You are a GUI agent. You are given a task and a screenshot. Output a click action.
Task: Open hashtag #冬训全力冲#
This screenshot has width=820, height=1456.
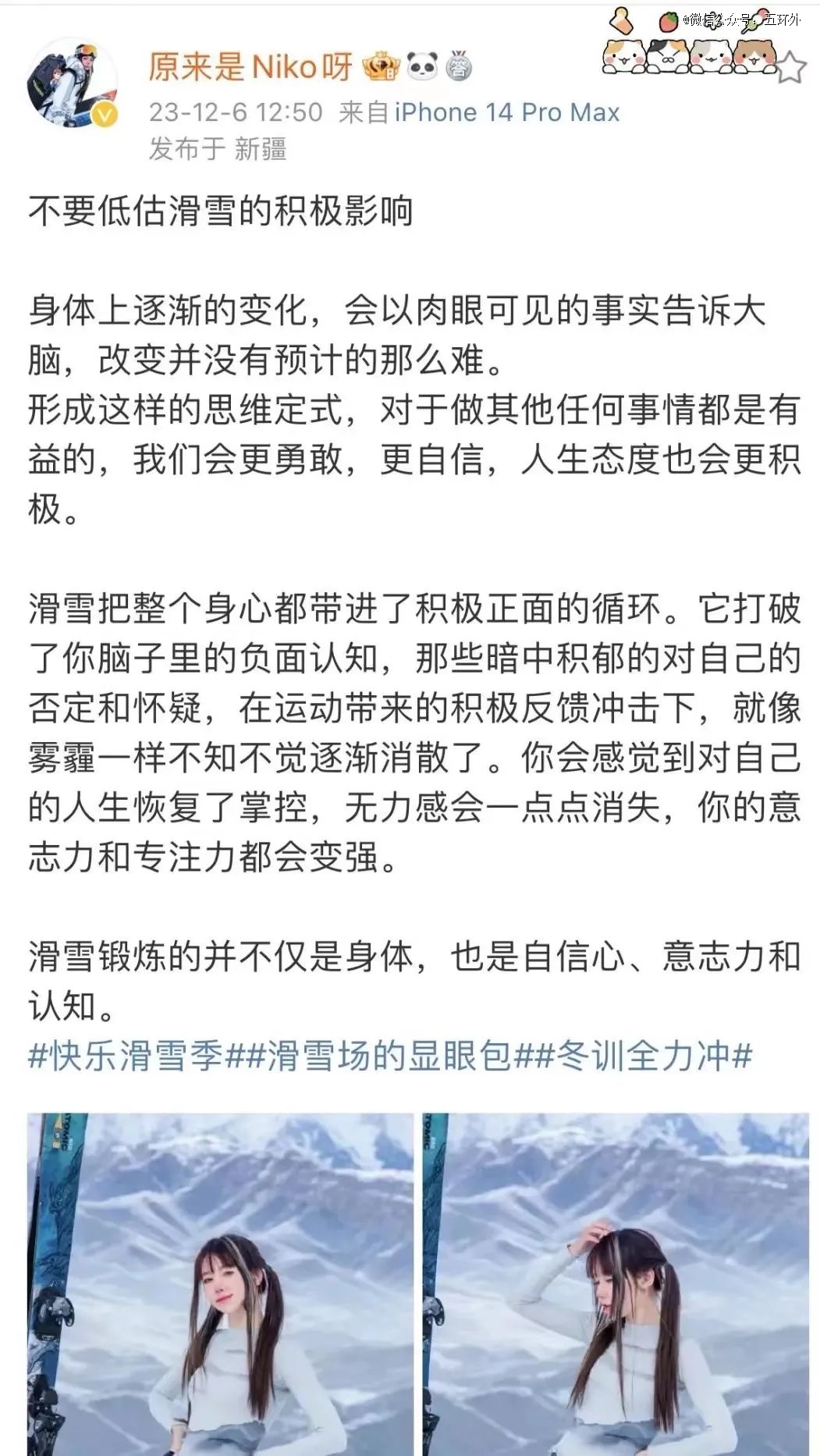pos(644,1056)
